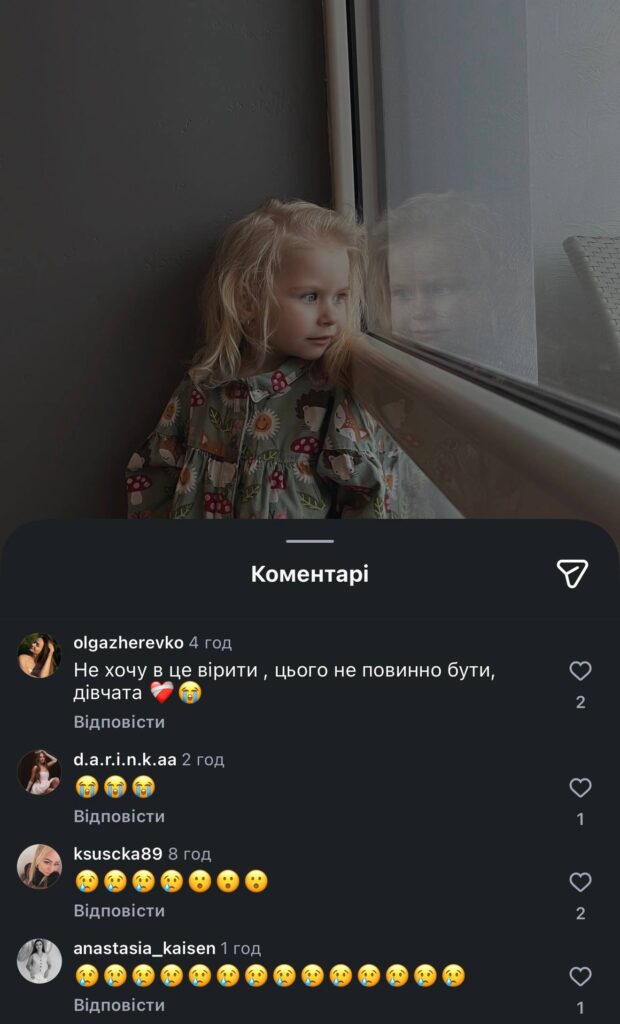Like anastasia_kaisen's comment

(x=580, y=976)
